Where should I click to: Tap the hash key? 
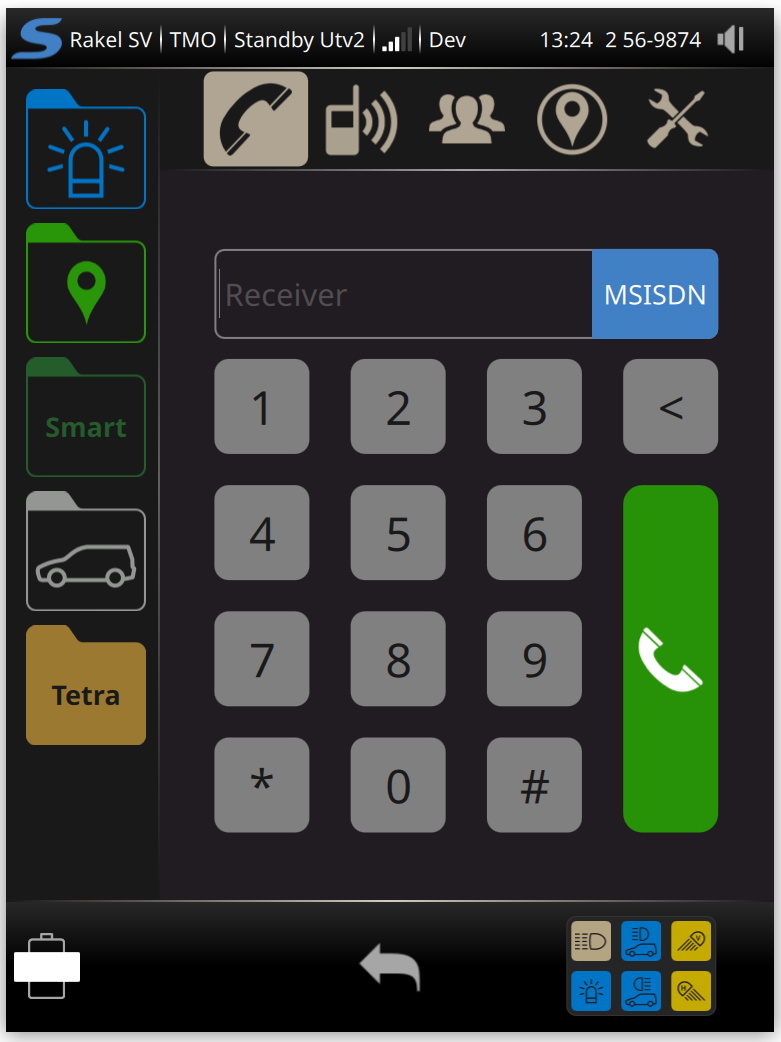pyautogui.click(x=534, y=785)
